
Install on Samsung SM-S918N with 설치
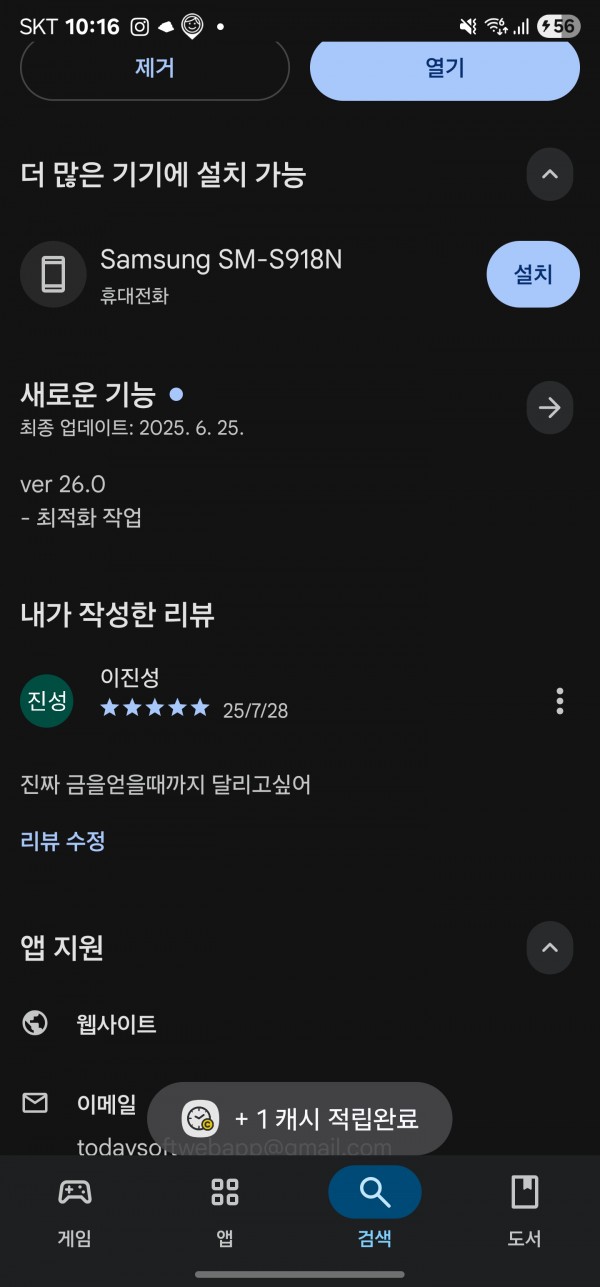pyautogui.click(x=533, y=274)
